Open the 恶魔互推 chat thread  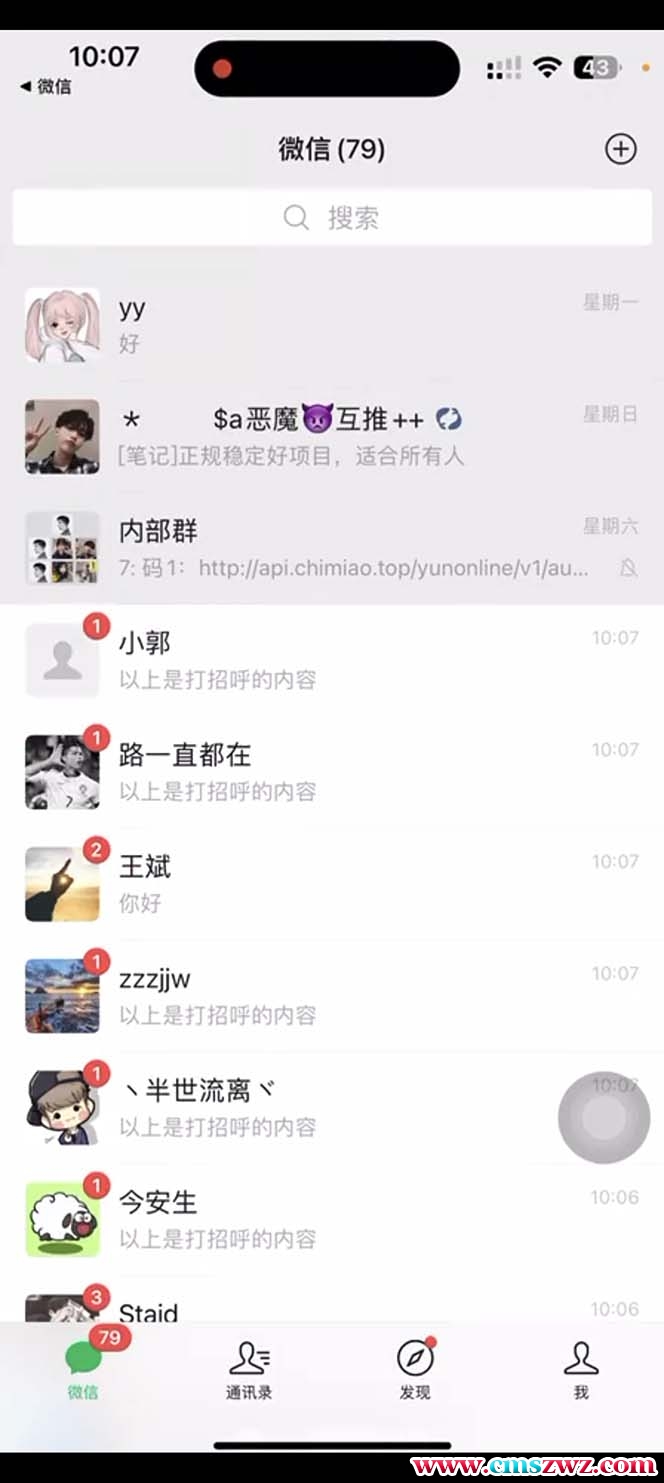pyautogui.click(x=332, y=436)
